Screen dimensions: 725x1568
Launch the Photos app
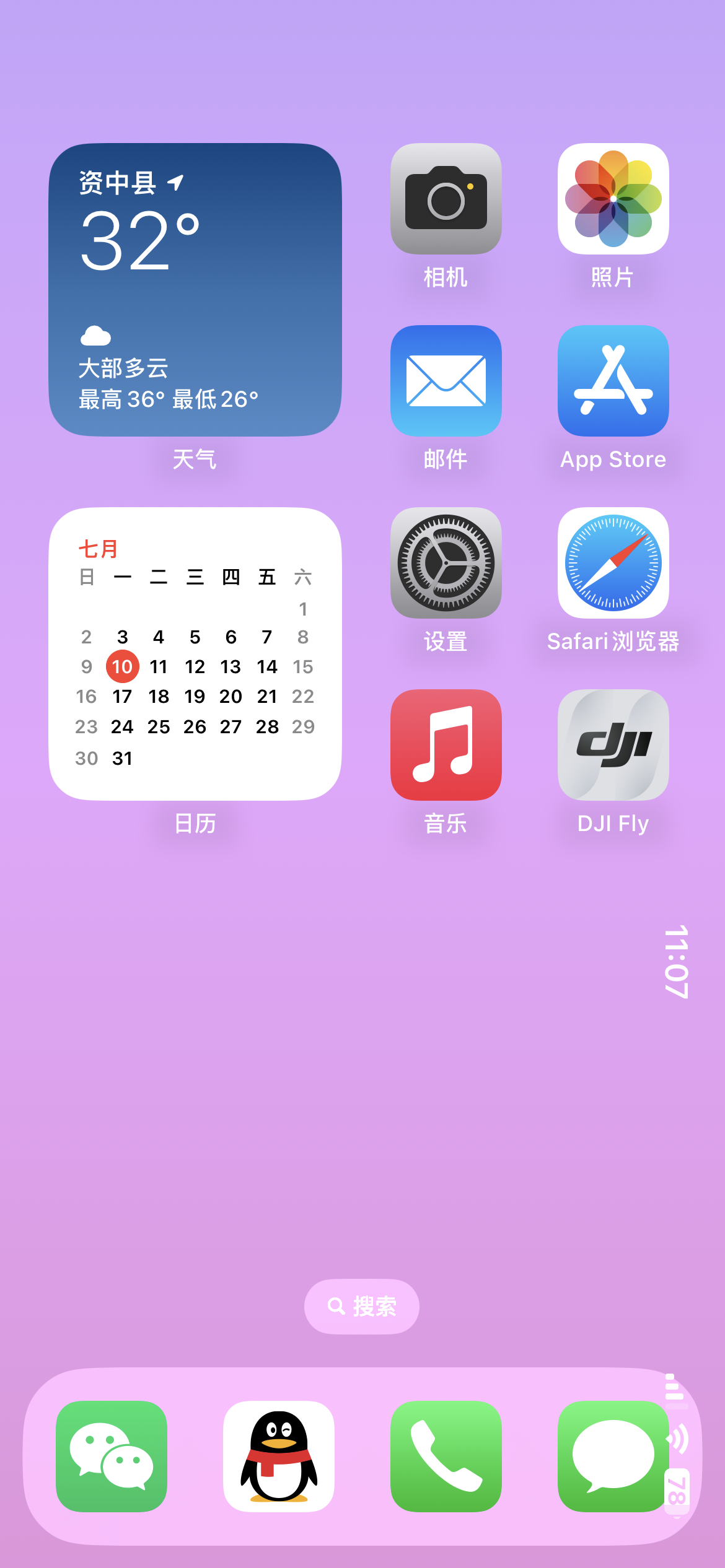(613, 199)
